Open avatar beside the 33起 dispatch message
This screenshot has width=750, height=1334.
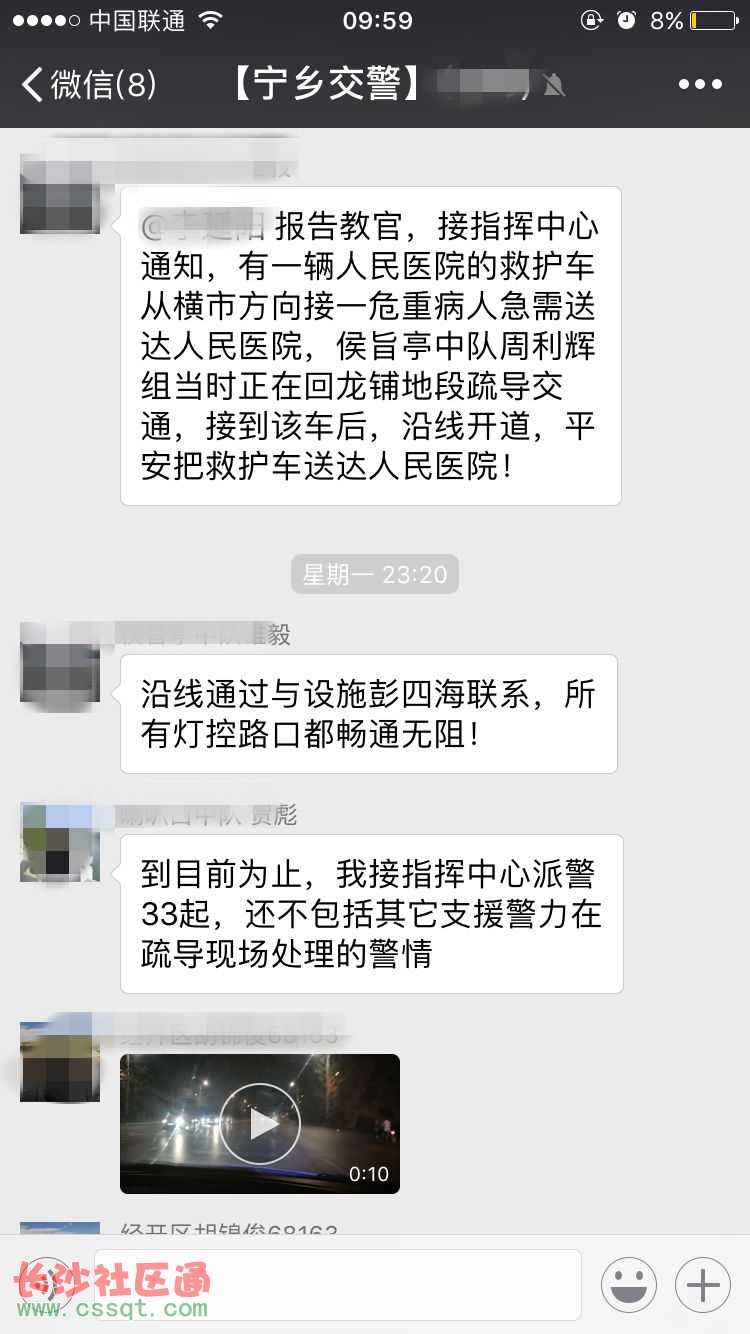[60, 842]
